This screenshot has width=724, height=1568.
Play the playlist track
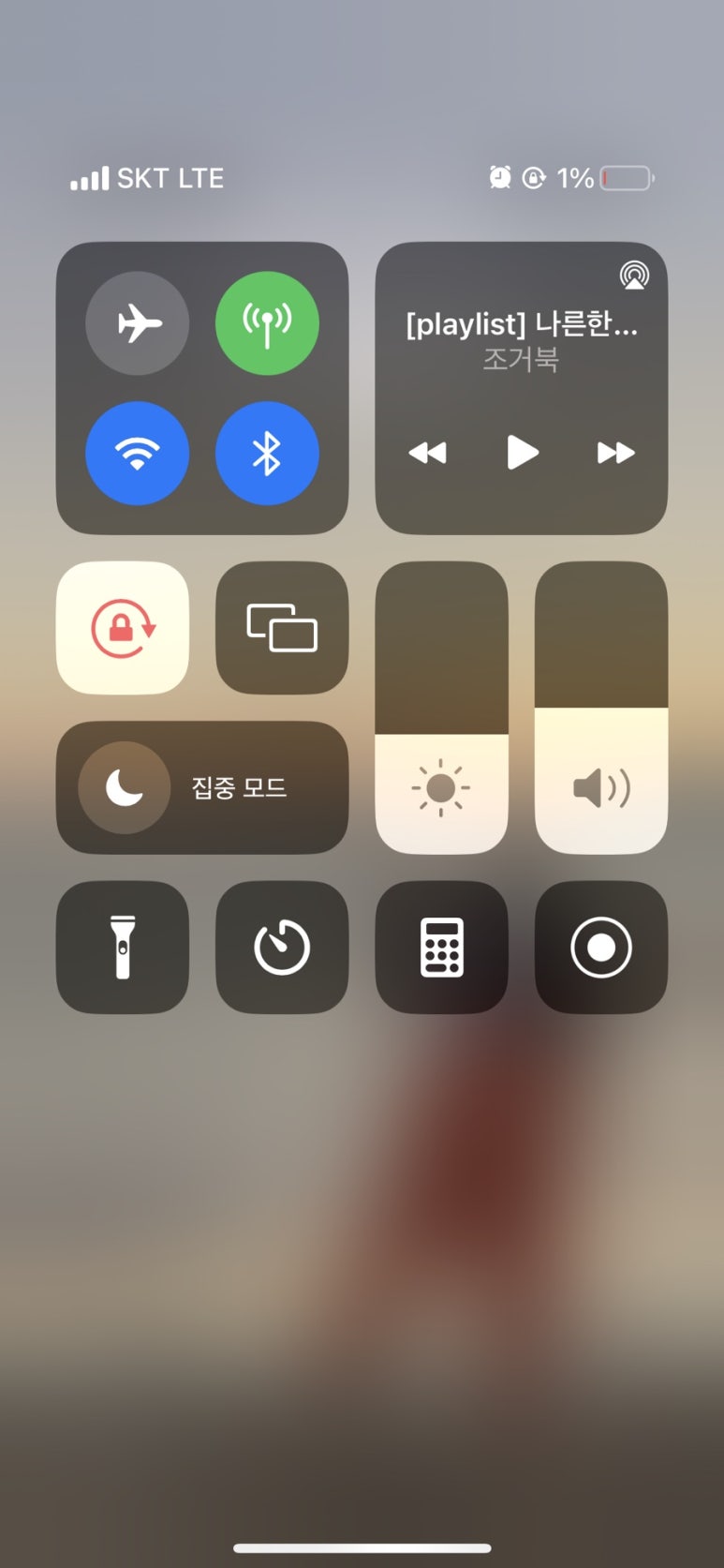pos(523,453)
